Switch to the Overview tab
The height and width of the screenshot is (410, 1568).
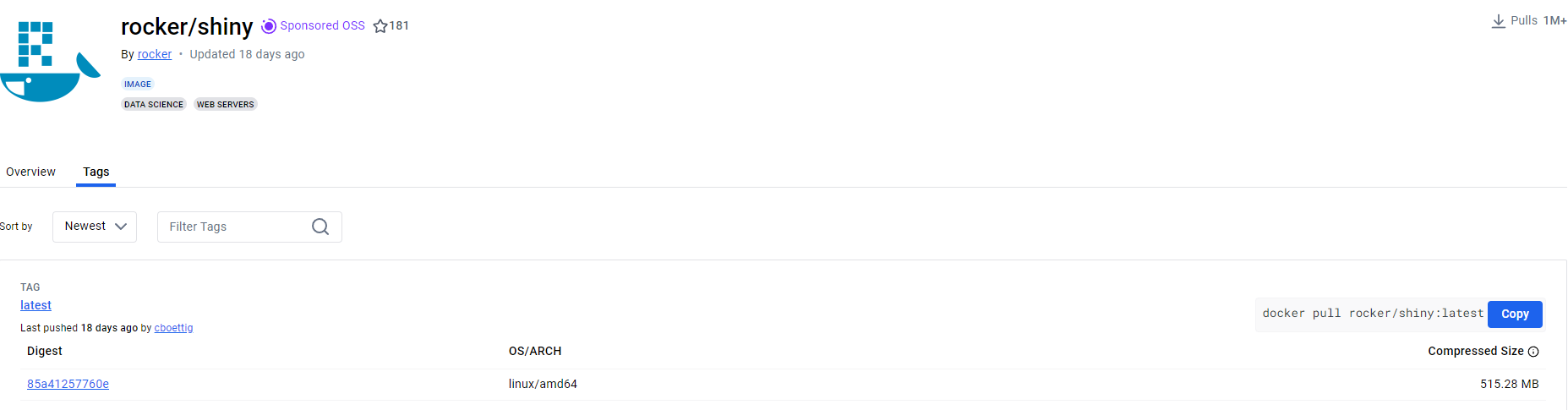click(x=30, y=172)
